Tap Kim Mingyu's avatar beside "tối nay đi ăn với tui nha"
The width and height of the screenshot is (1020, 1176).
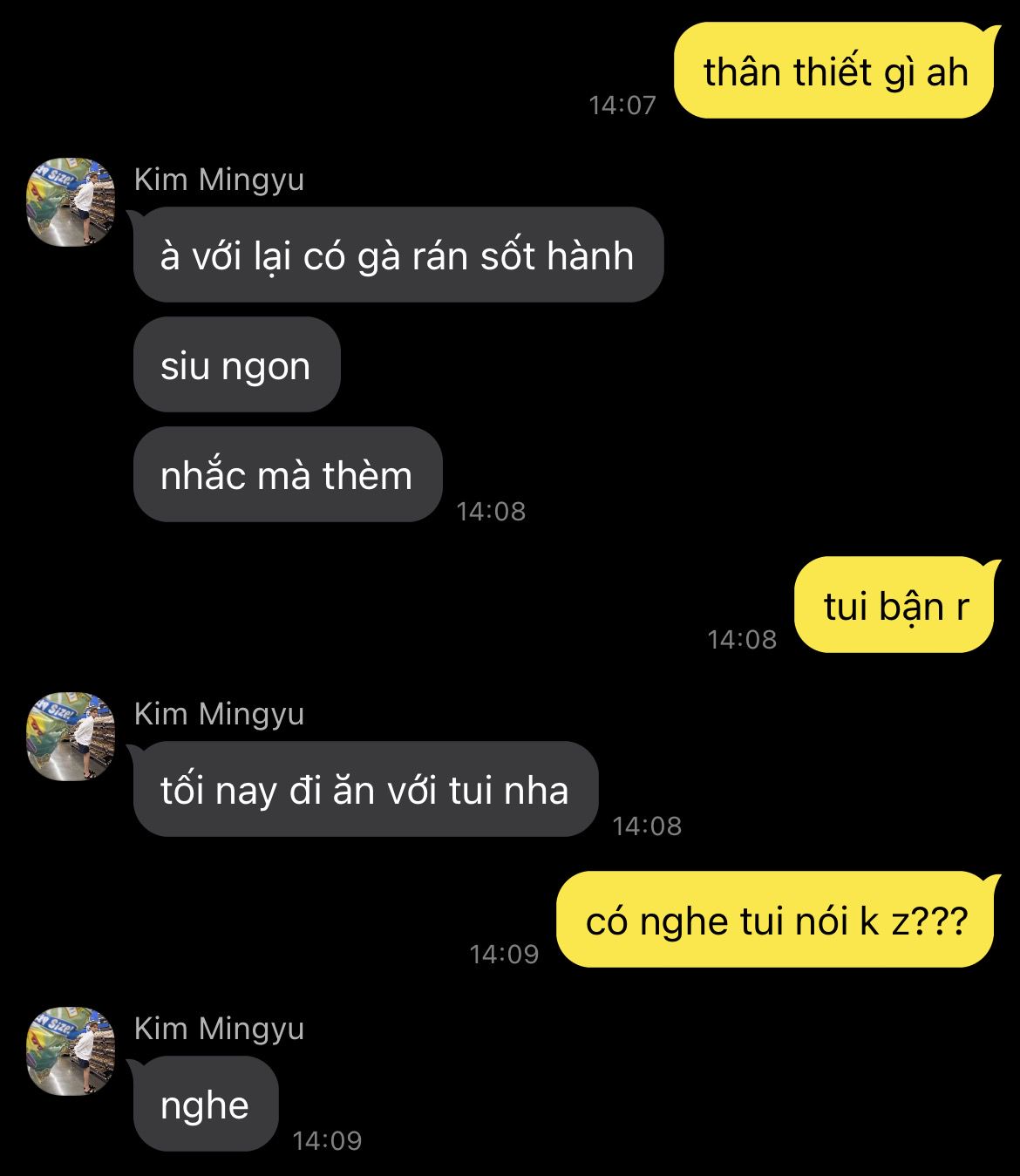(71, 737)
